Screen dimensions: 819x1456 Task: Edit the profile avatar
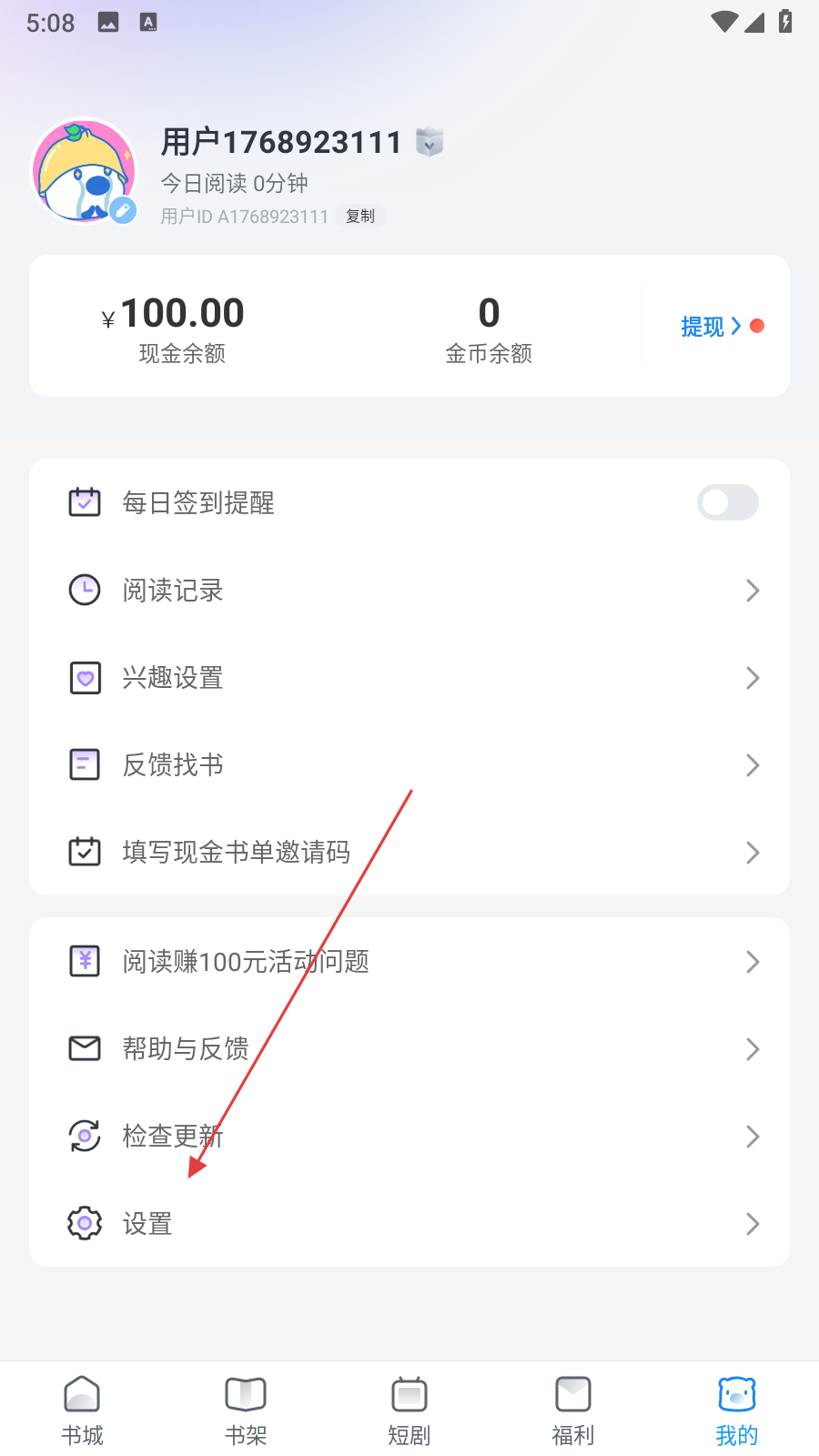pyautogui.click(x=122, y=210)
